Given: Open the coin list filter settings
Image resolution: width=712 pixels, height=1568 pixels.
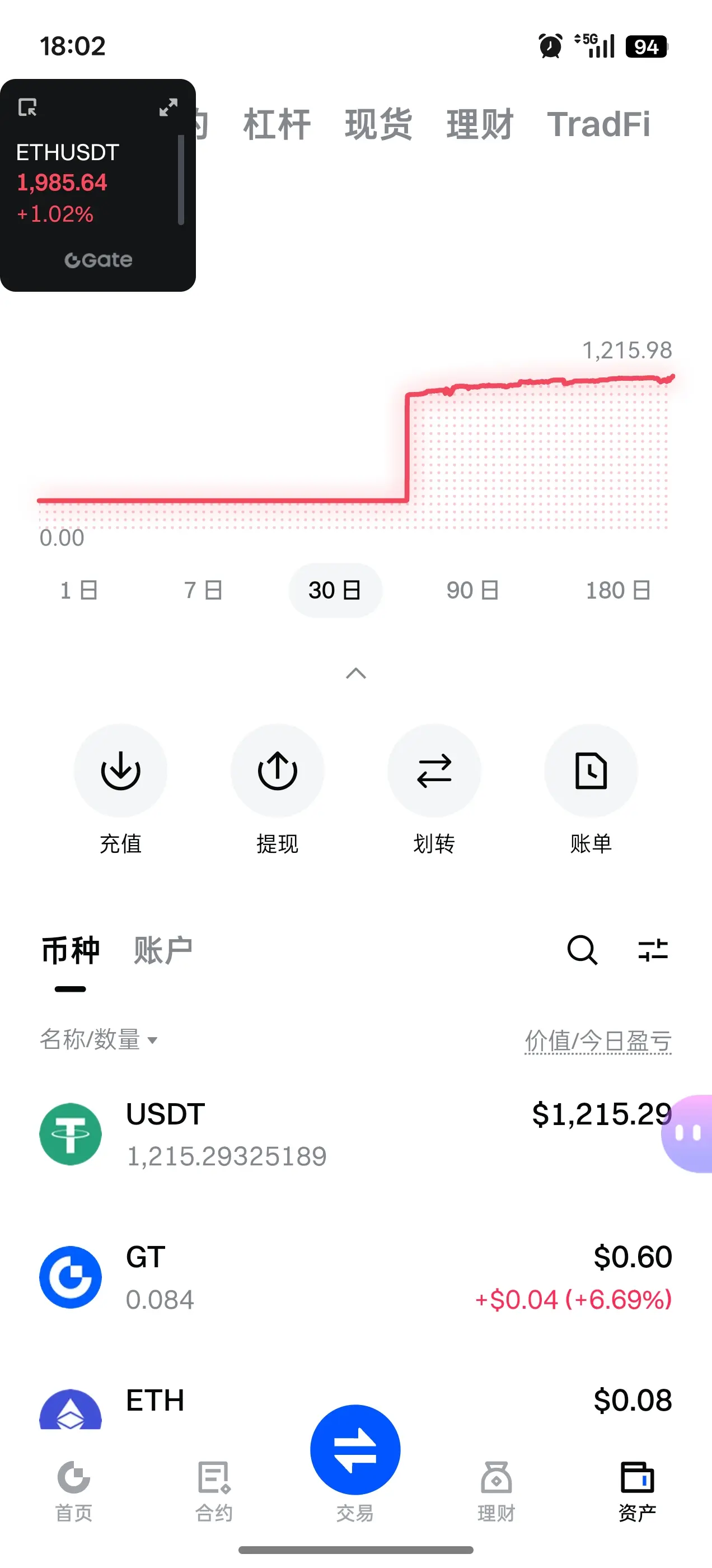Looking at the screenshot, I should 653,950.
